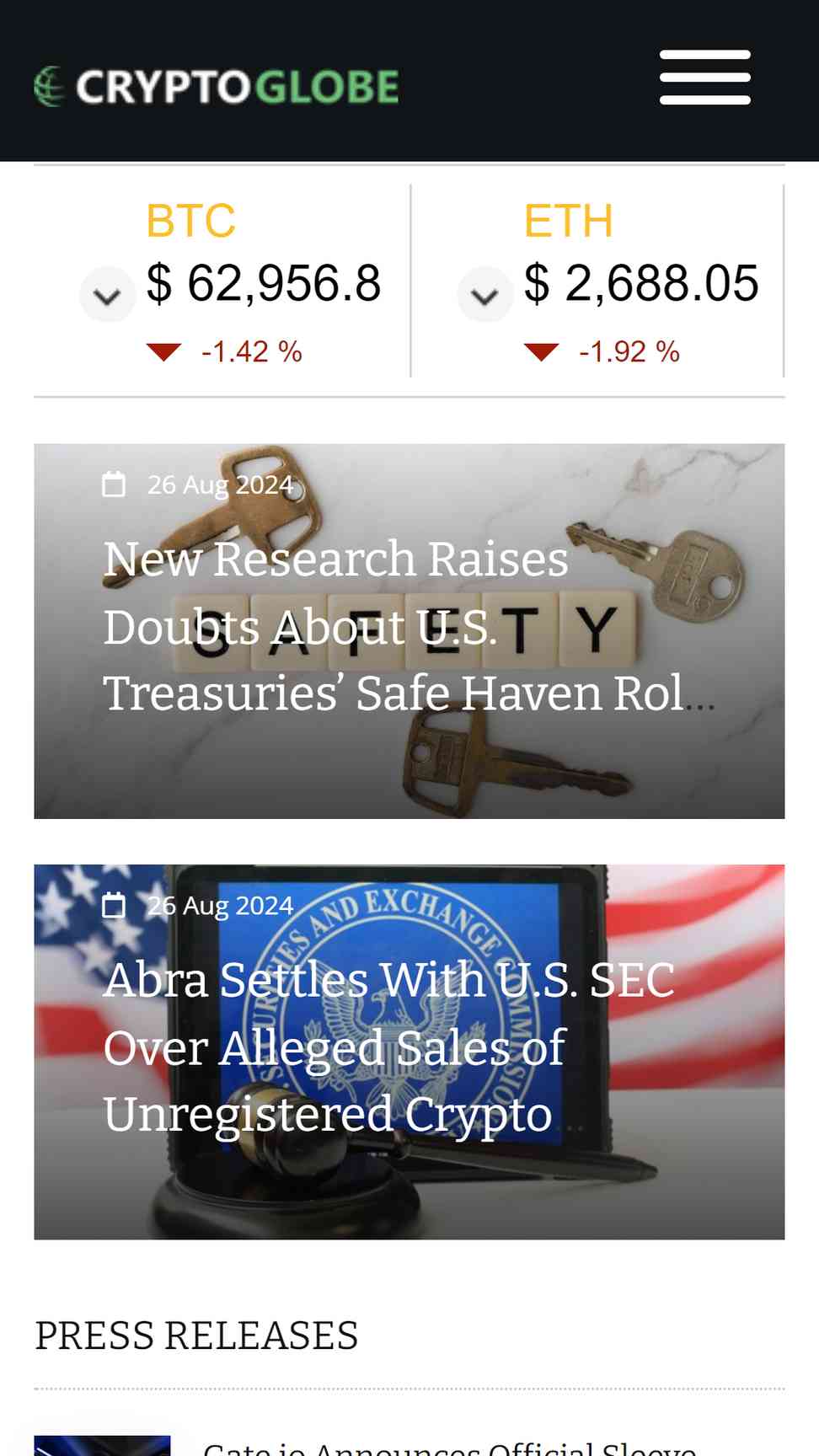The width and height of the screenshot is (819, 1456).
Task: Open the Gate.io press release
Action: pyautogui.click(x=450, y=1447)
